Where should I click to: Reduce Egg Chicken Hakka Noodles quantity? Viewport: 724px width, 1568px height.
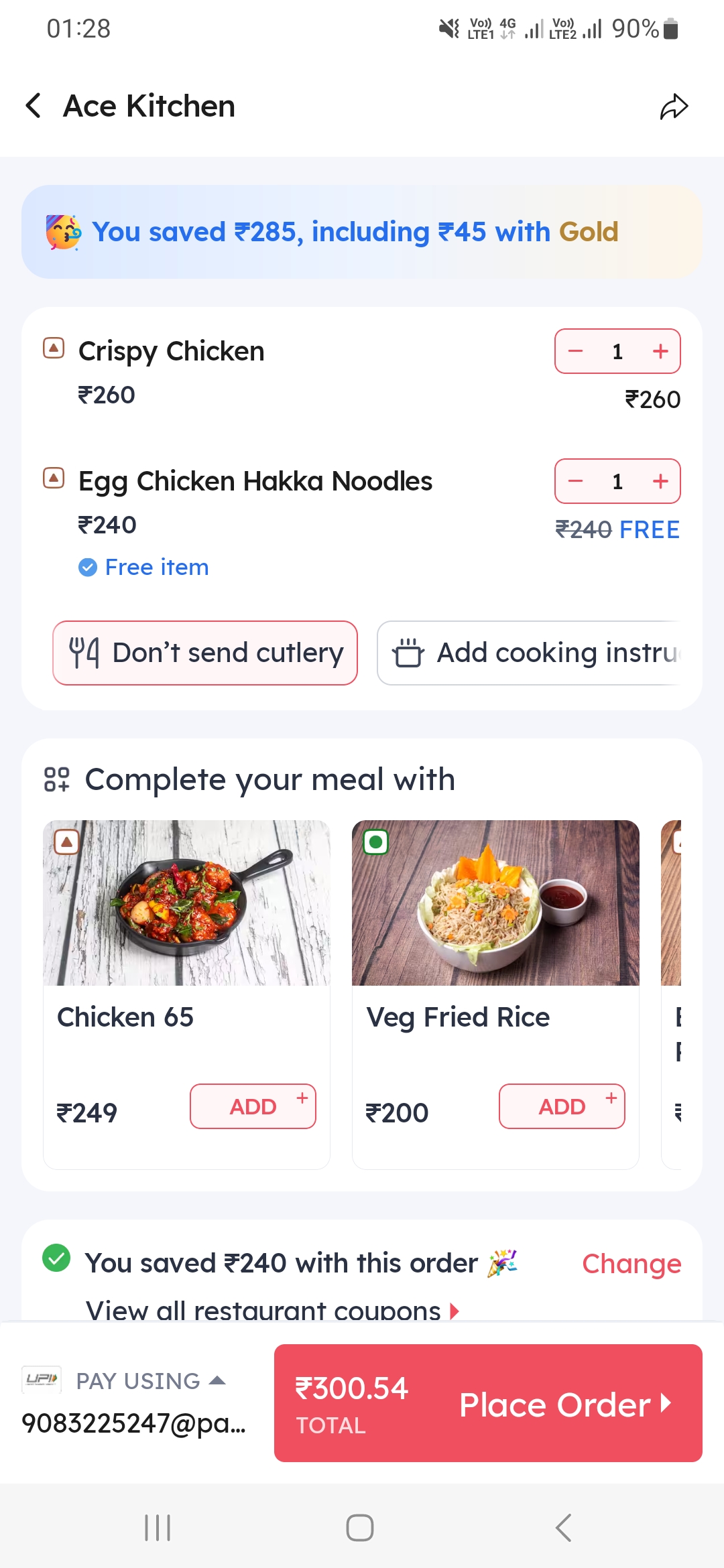coord(576,481)
